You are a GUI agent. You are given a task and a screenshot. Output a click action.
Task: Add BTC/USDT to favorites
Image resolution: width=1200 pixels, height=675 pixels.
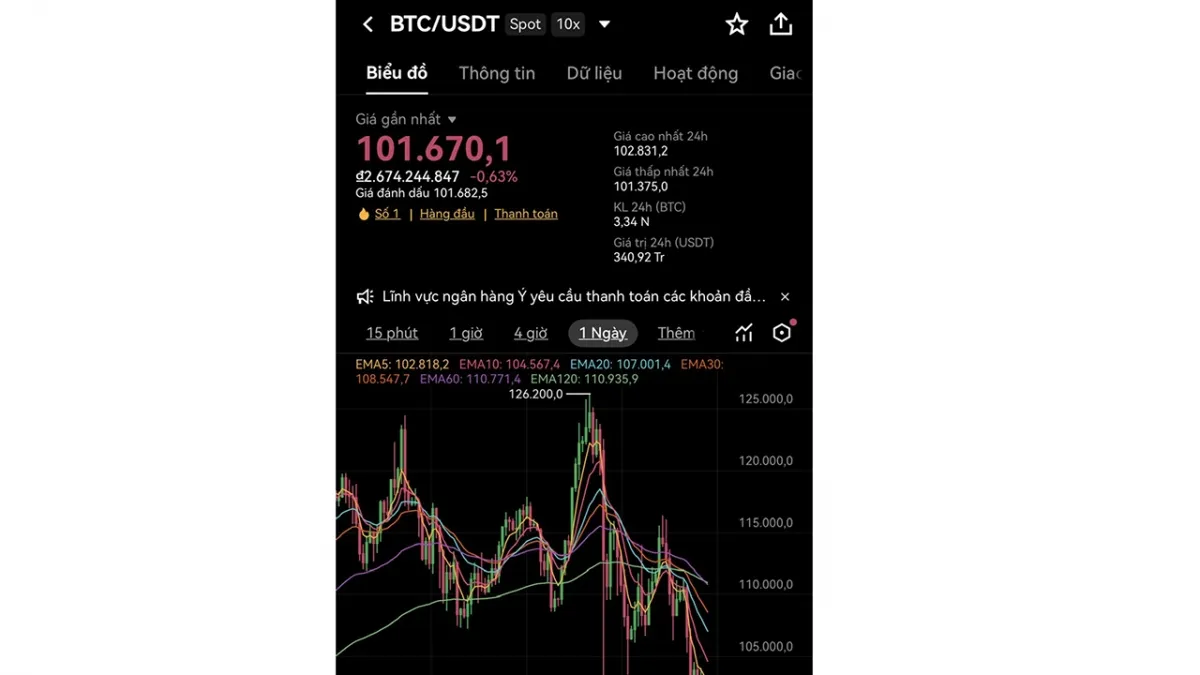[737, 24]
